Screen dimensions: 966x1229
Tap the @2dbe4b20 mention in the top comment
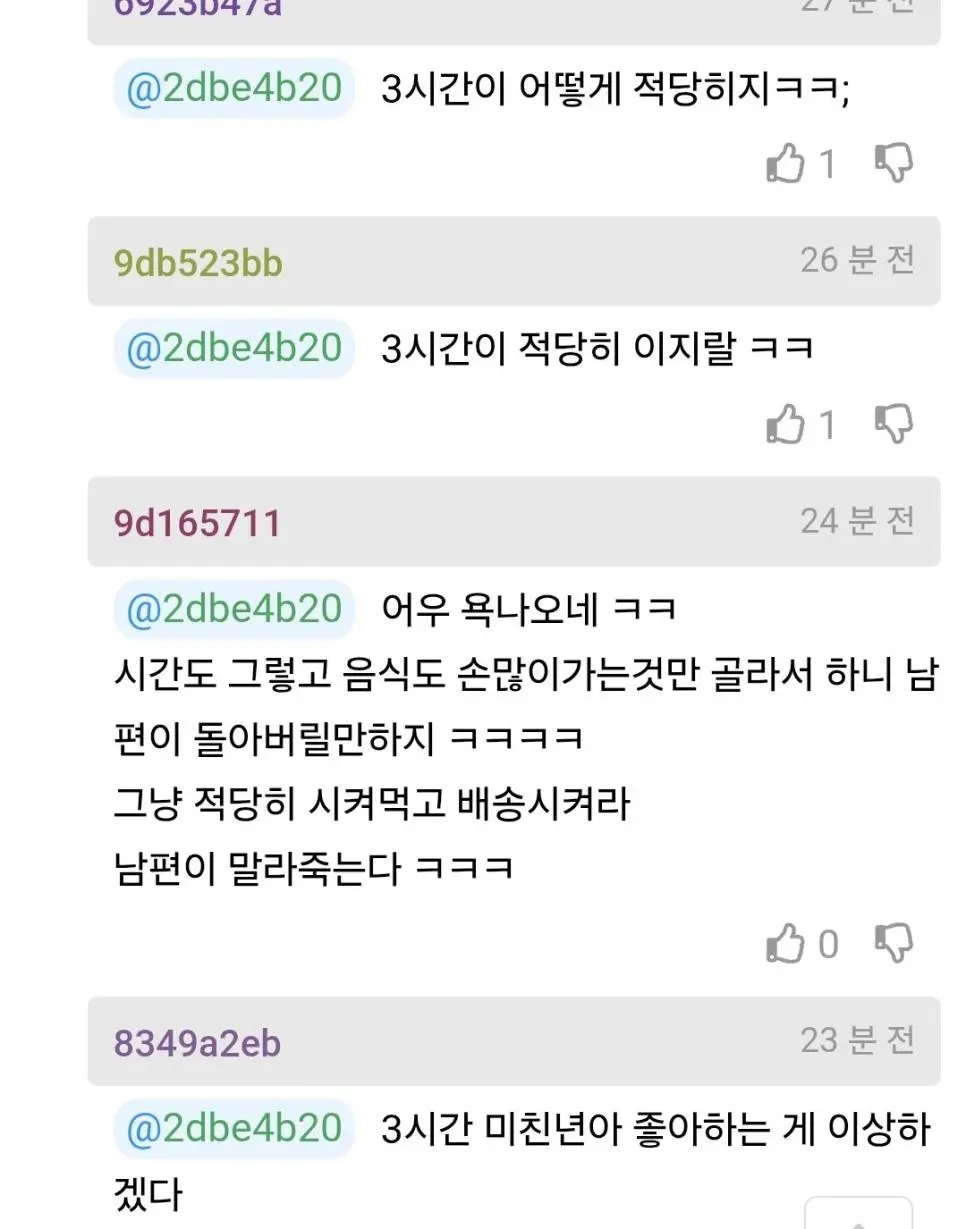(x=234, y=89)
